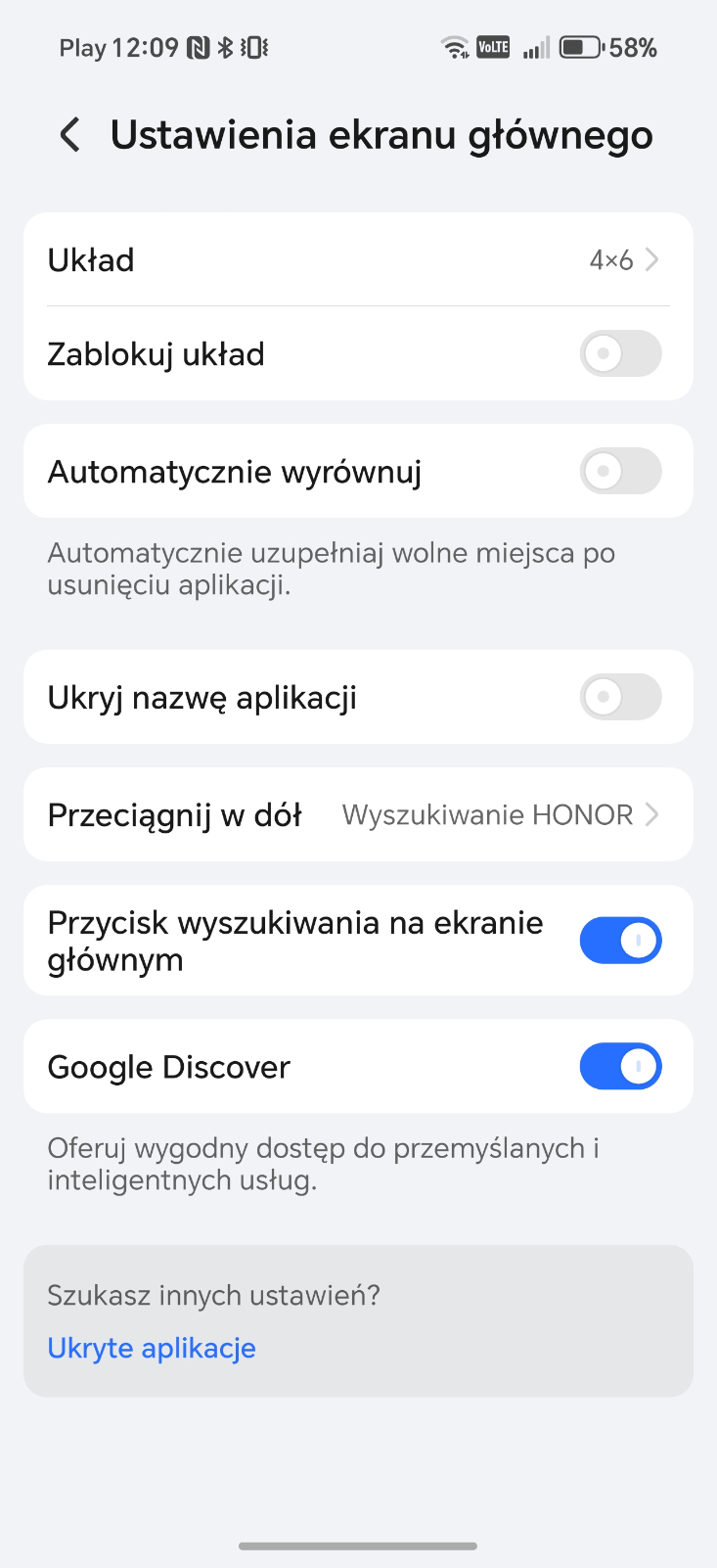Disable Przycisk wyszukiwania na ekranie głównym
This screenshot has height=1568, width=717.
(x=620, y=941)
